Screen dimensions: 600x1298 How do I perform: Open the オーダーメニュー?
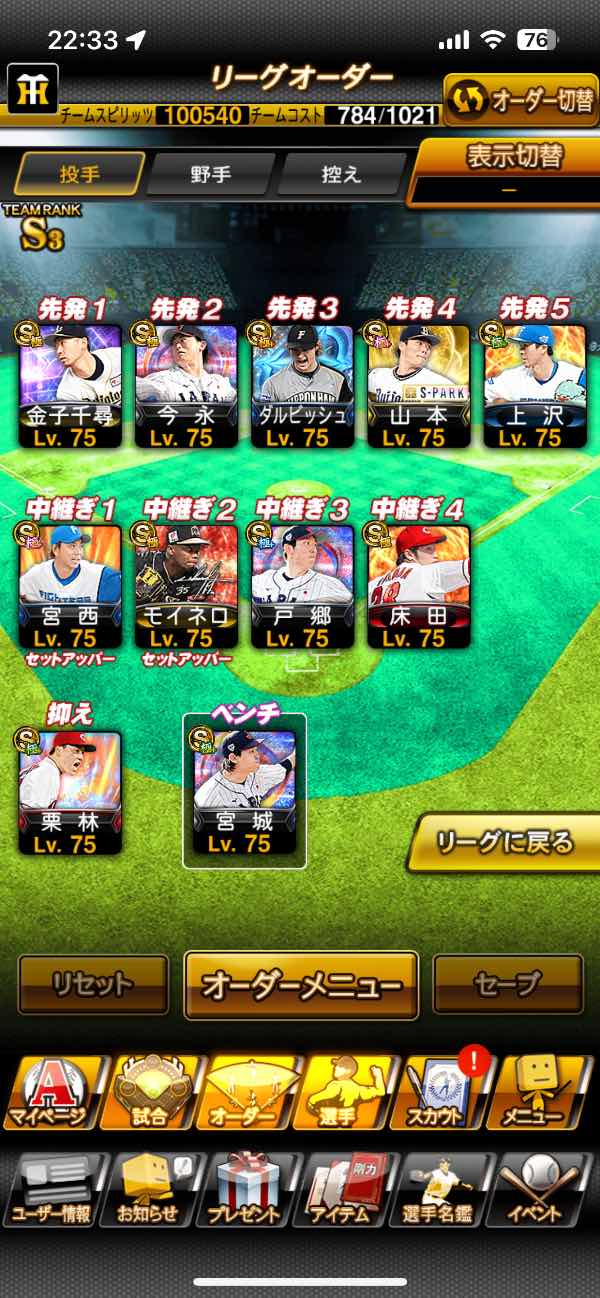pos(301,985)
